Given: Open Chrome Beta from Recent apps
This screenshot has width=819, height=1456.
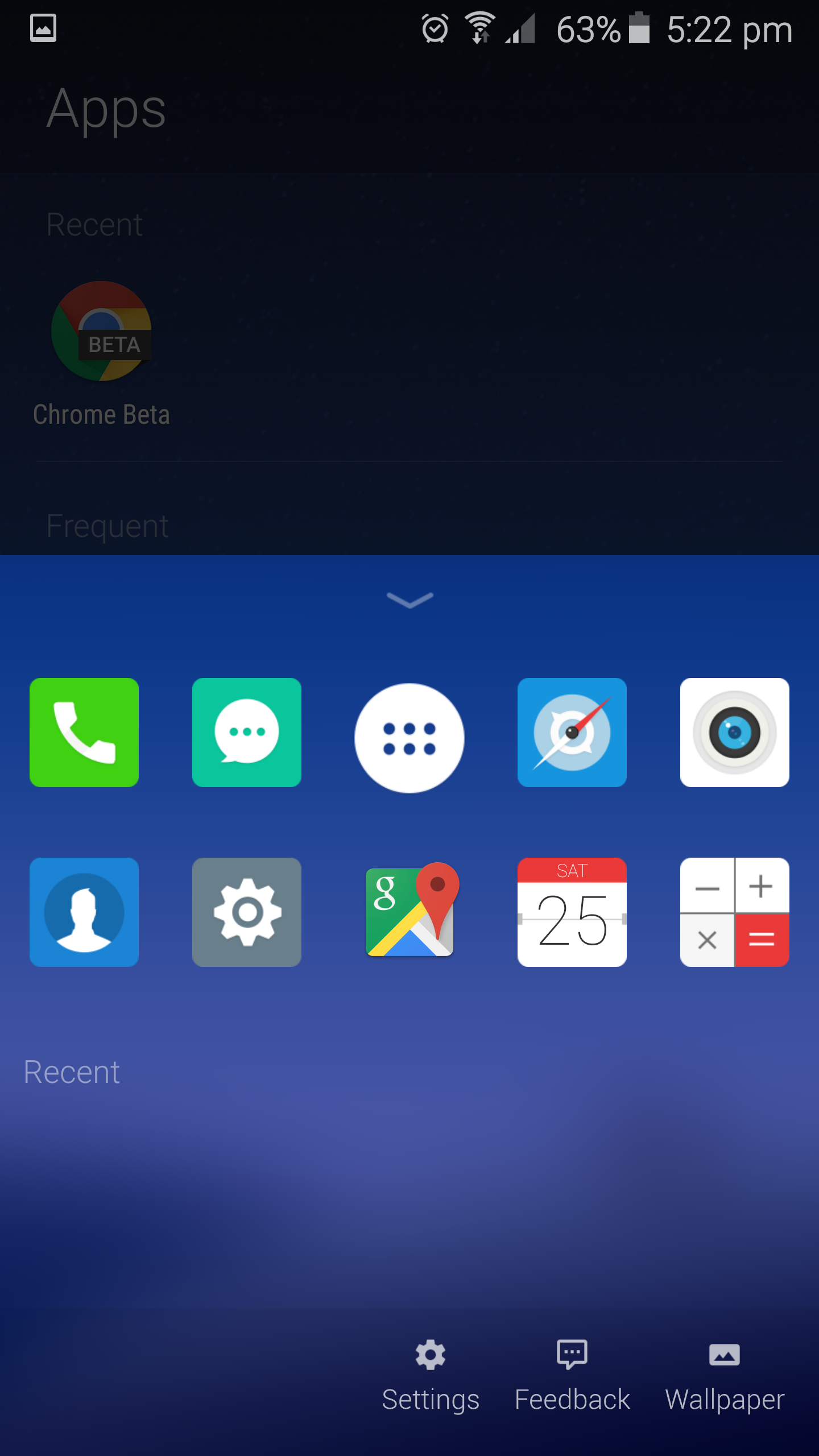Looking at the screenshot, I should point(101,354).
